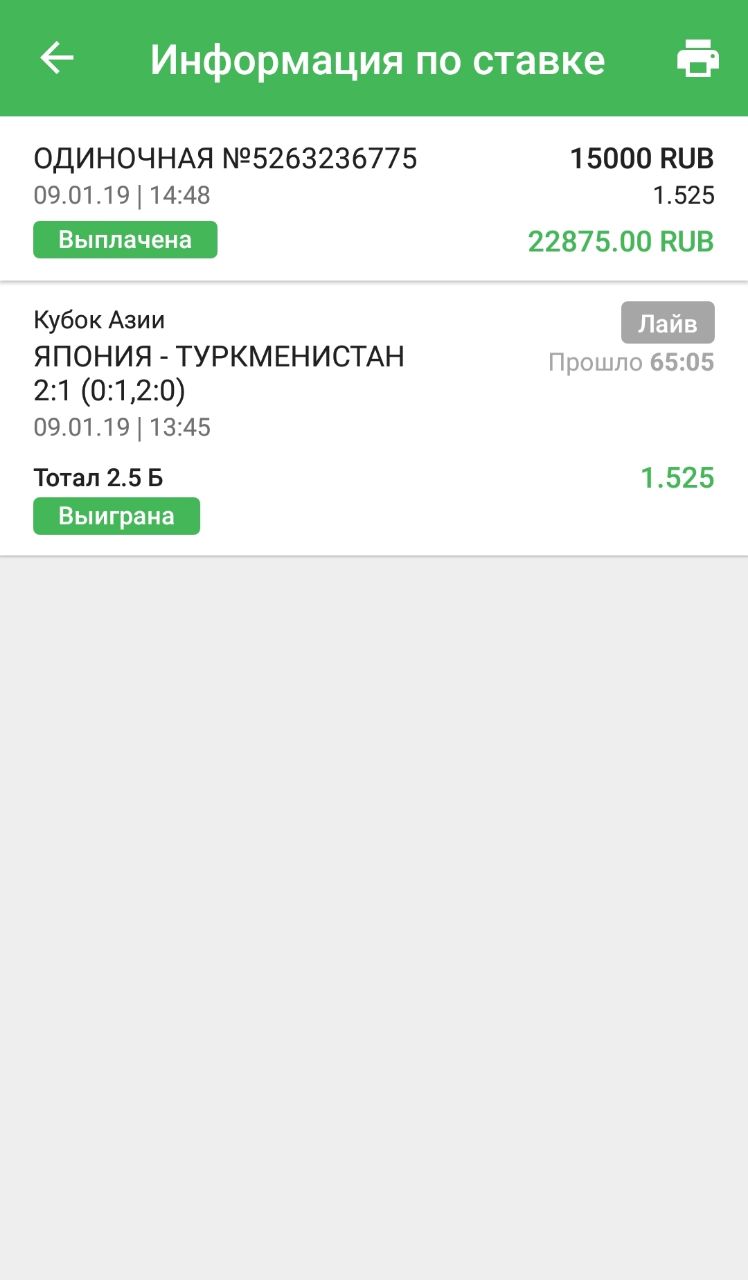The height and width of the screenshot is (1280, 748).
Task: Go back using the arrow icon
Action: [x=57, y=59]
